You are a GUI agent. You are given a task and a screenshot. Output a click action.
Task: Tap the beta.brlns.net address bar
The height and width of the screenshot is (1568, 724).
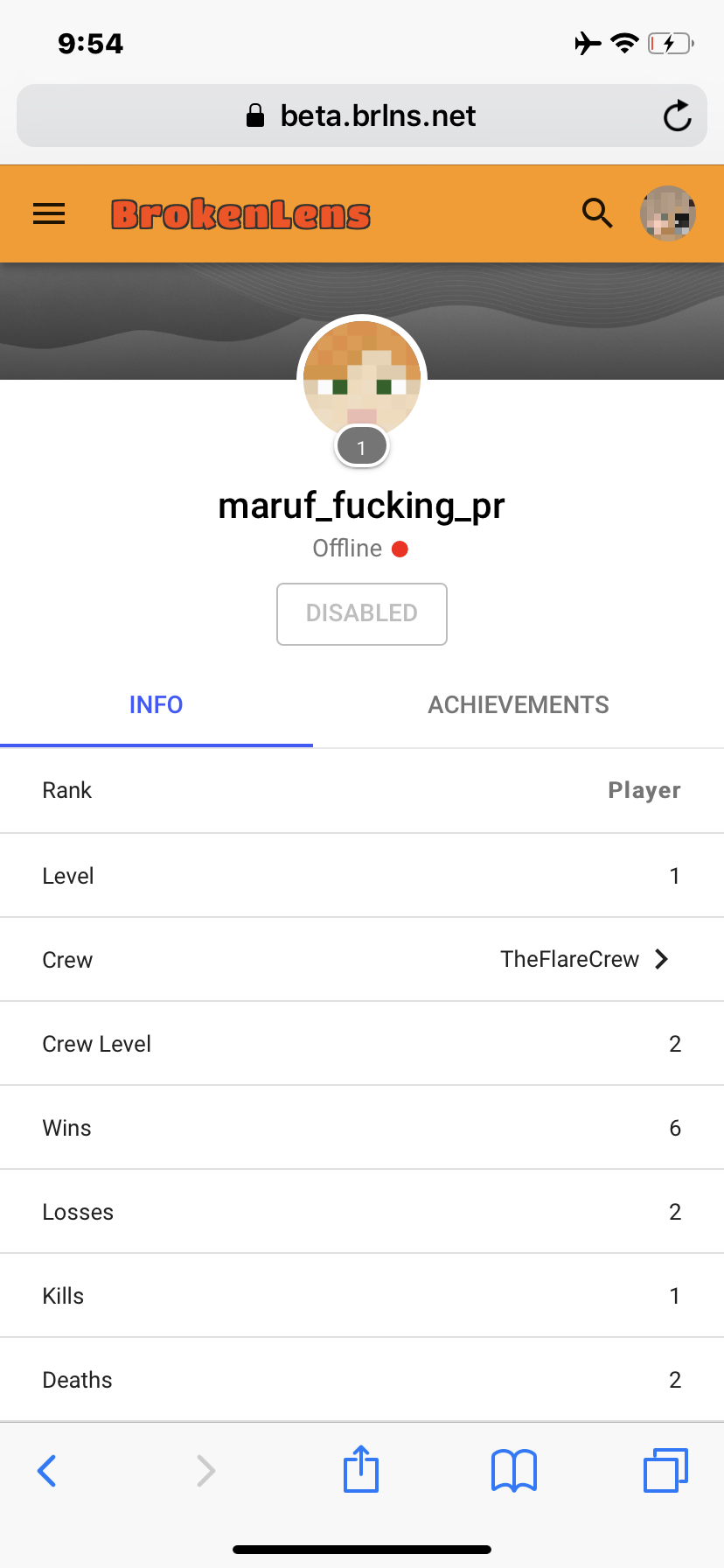tap(362, 115)
